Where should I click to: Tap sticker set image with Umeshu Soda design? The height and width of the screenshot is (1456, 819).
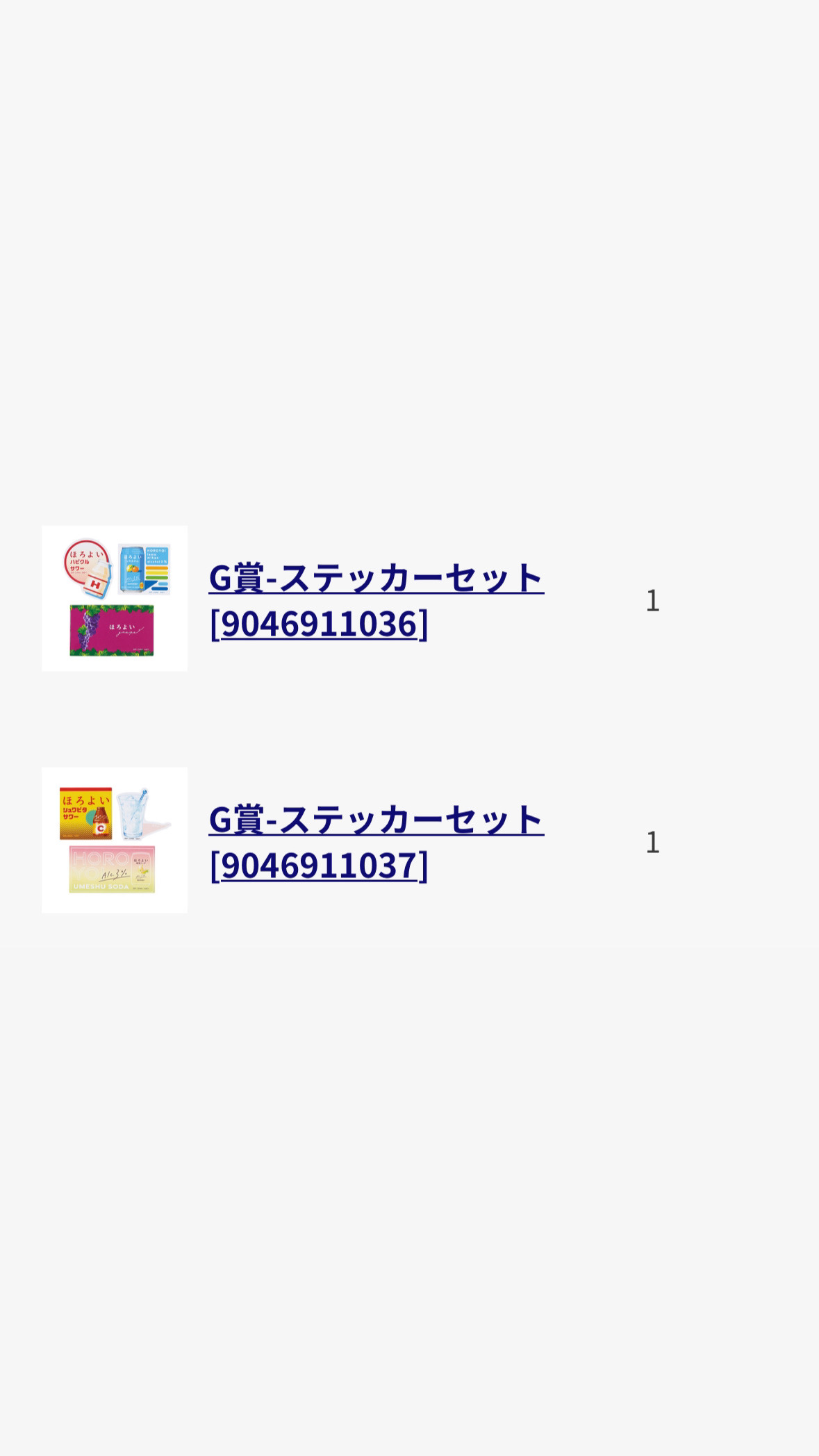(115, 840)
